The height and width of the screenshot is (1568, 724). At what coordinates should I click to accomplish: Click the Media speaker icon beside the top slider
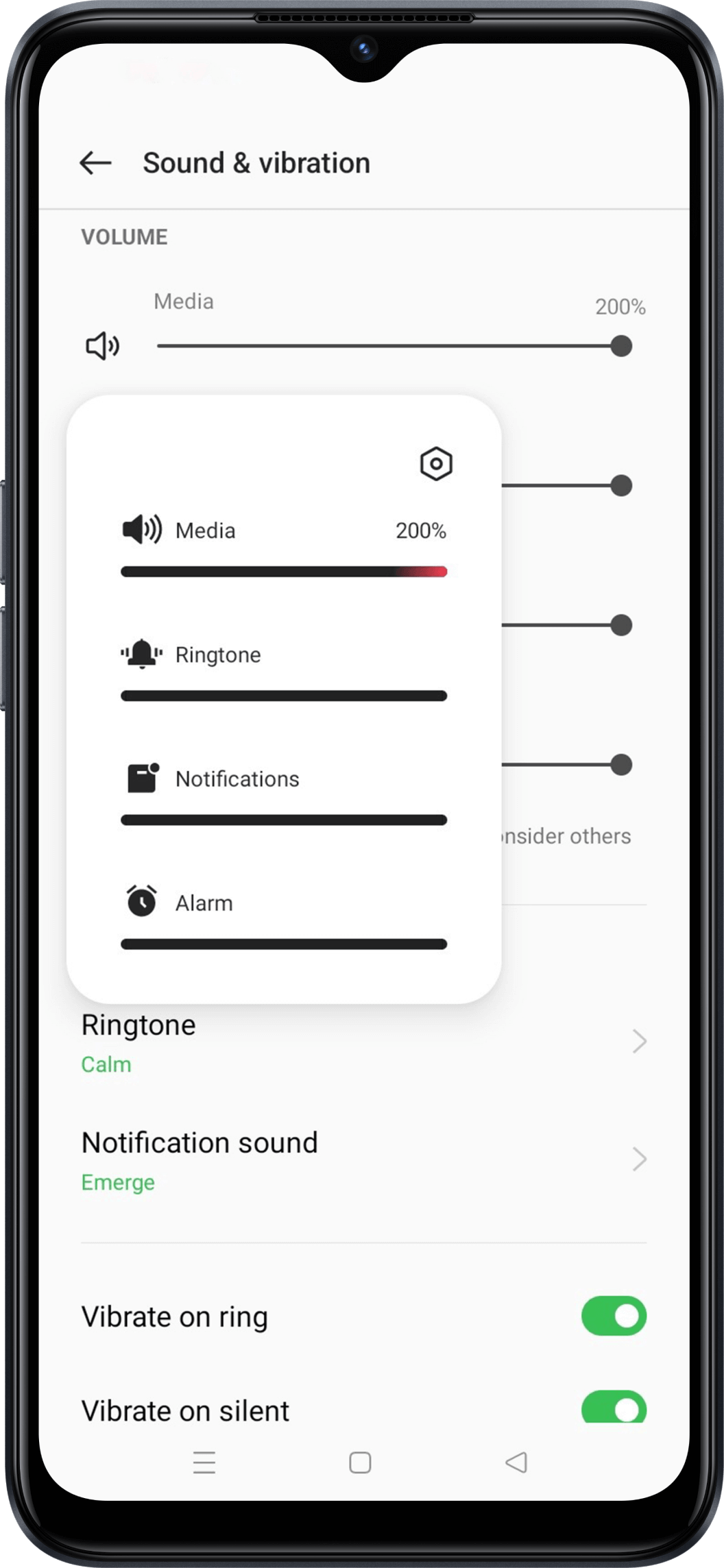pyautogui.click(x=103, y=345)
